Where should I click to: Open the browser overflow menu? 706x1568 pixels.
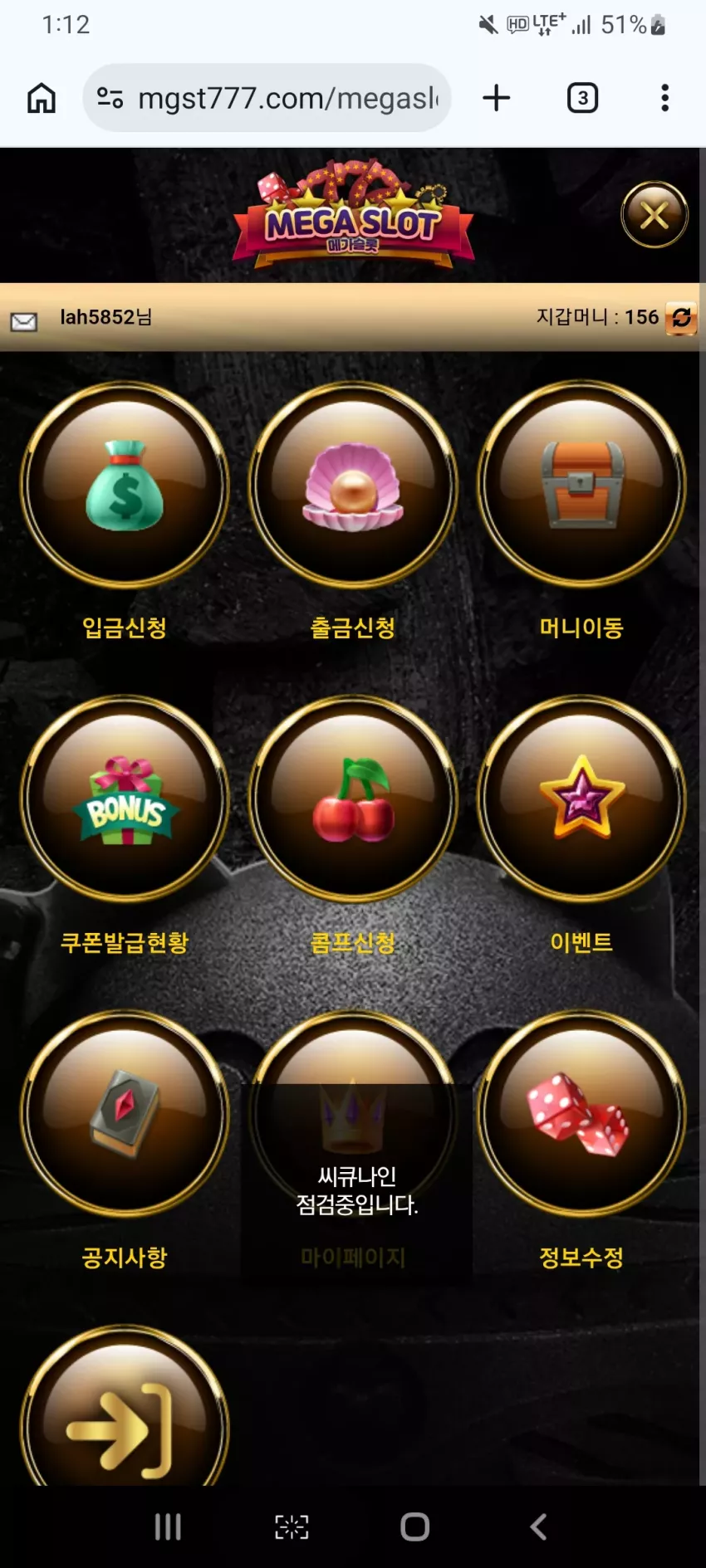tap(664, 98)
